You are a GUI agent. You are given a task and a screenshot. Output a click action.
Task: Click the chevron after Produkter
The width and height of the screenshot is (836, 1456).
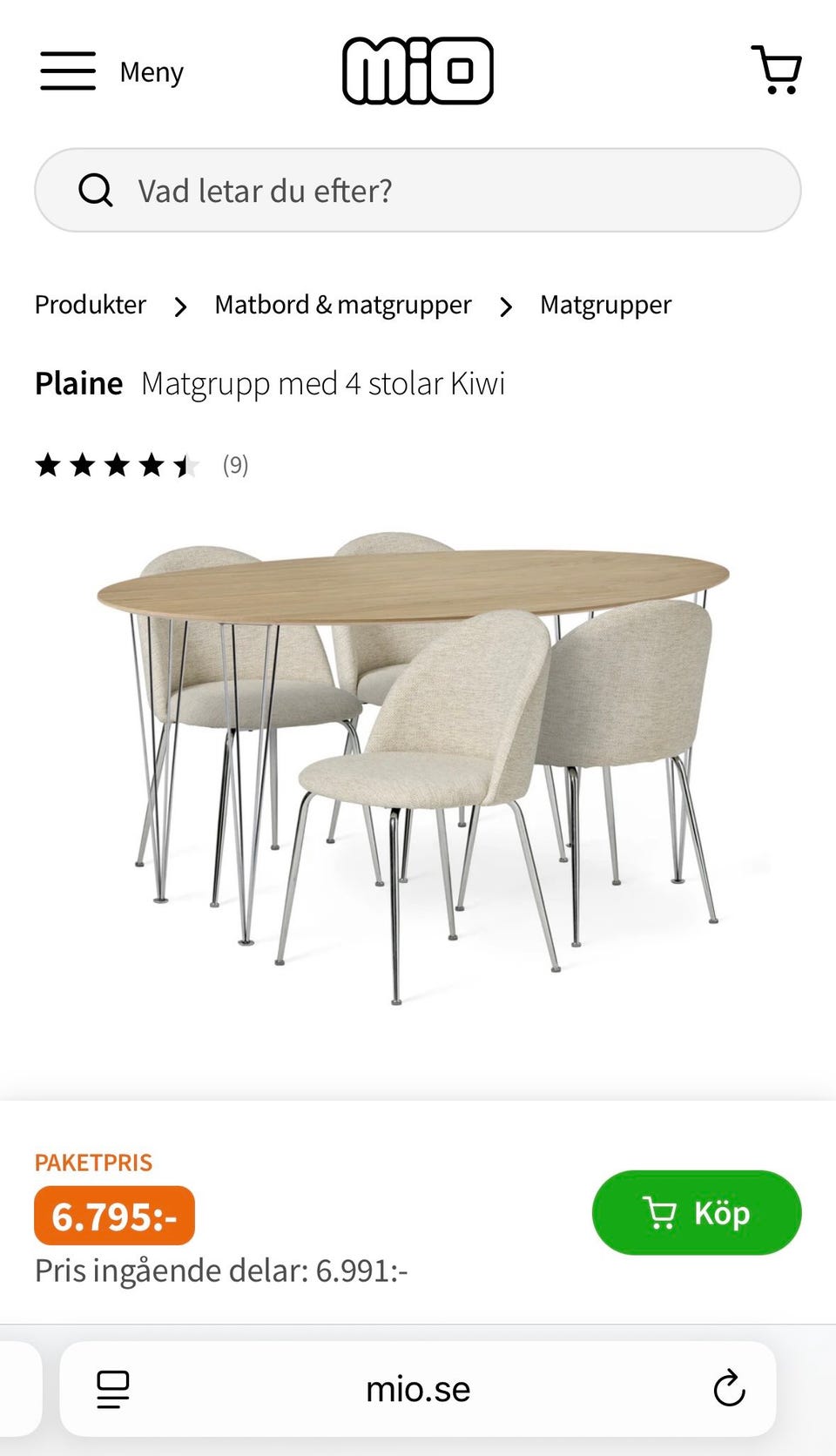[x=180, y=307]
